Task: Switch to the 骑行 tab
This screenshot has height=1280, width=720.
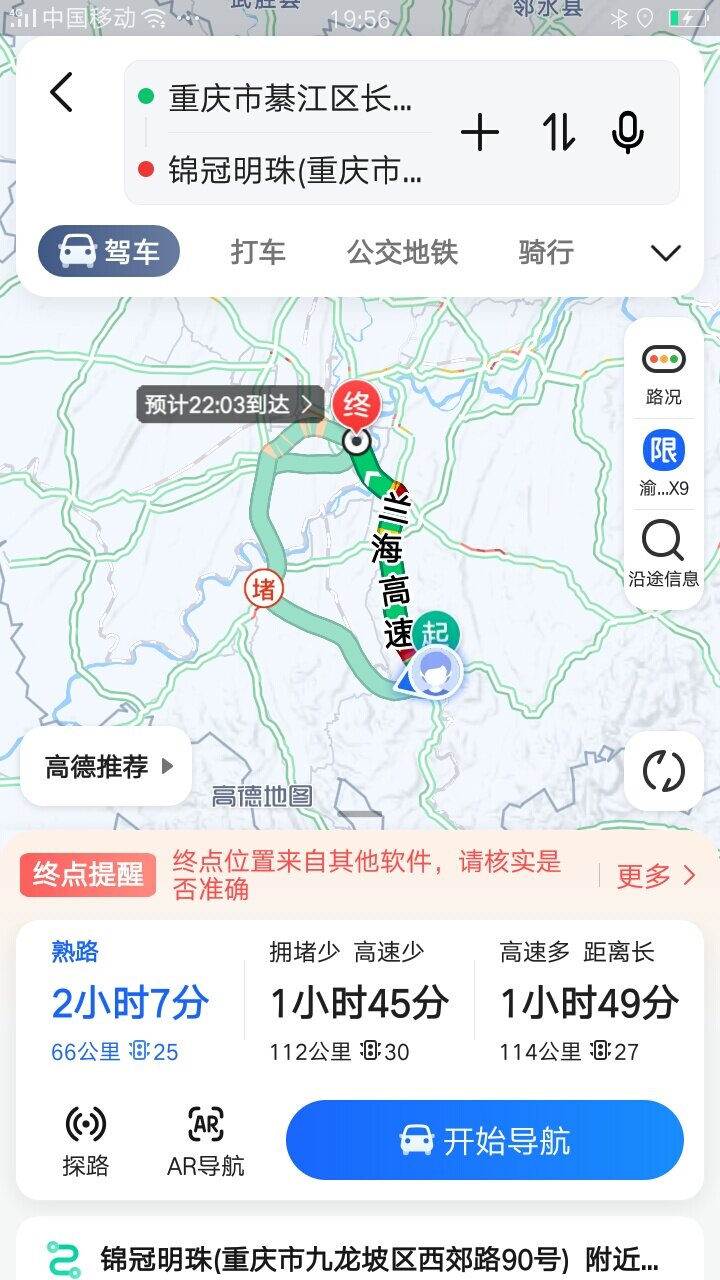Action: [x=546, y=252]
